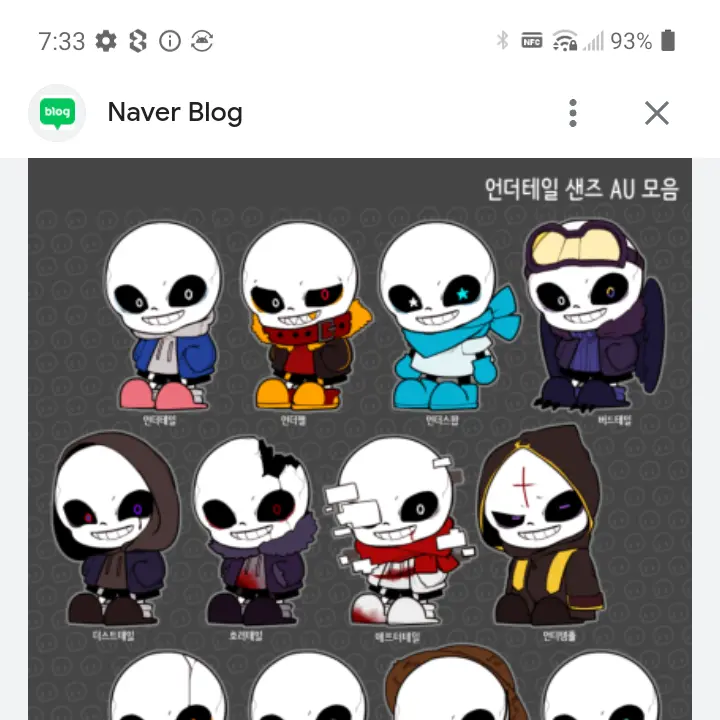
Task: Close the Naver Blog tab
Action: [656, 113]
